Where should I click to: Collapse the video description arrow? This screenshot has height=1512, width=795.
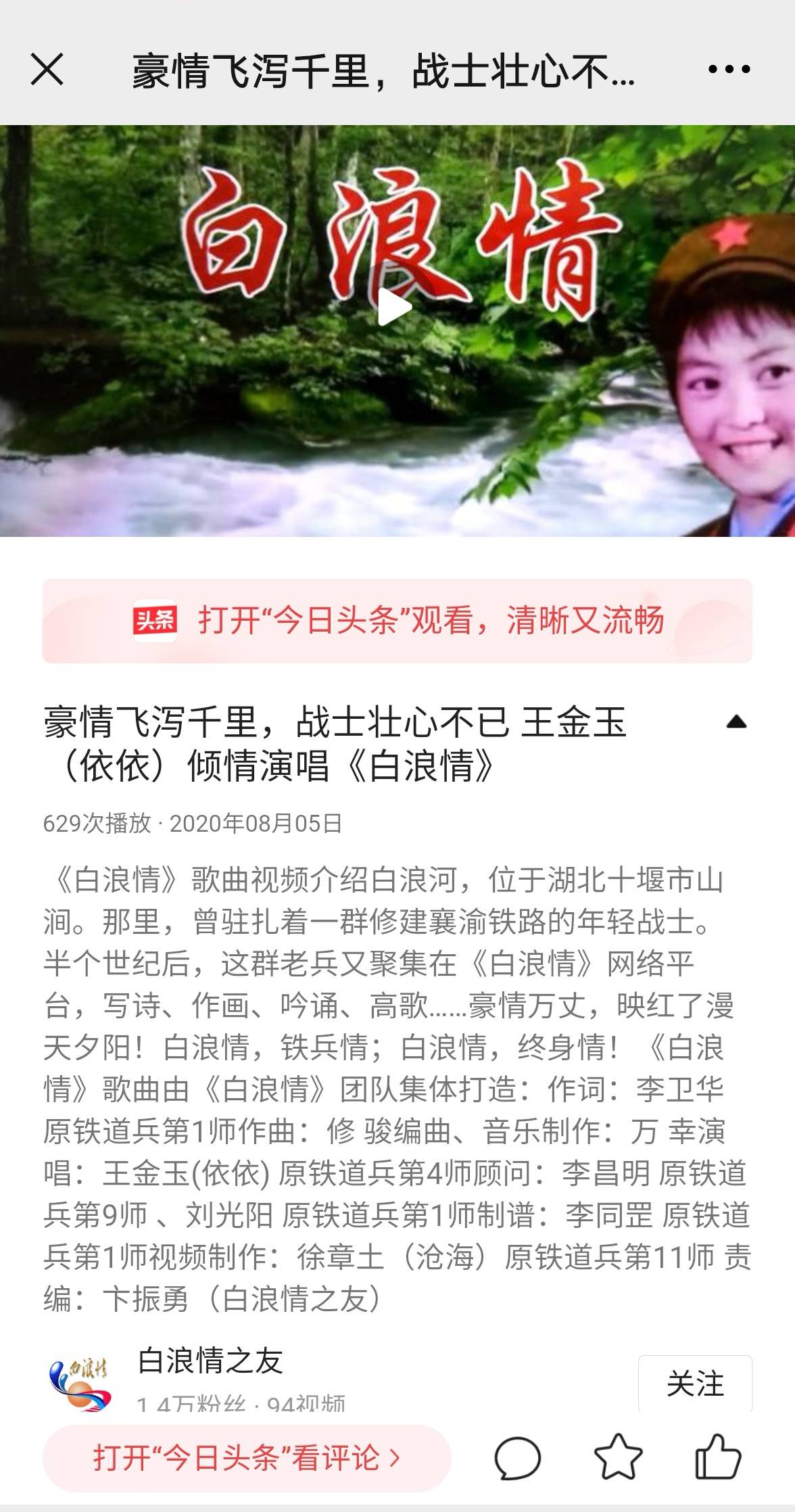pos(736,722)
